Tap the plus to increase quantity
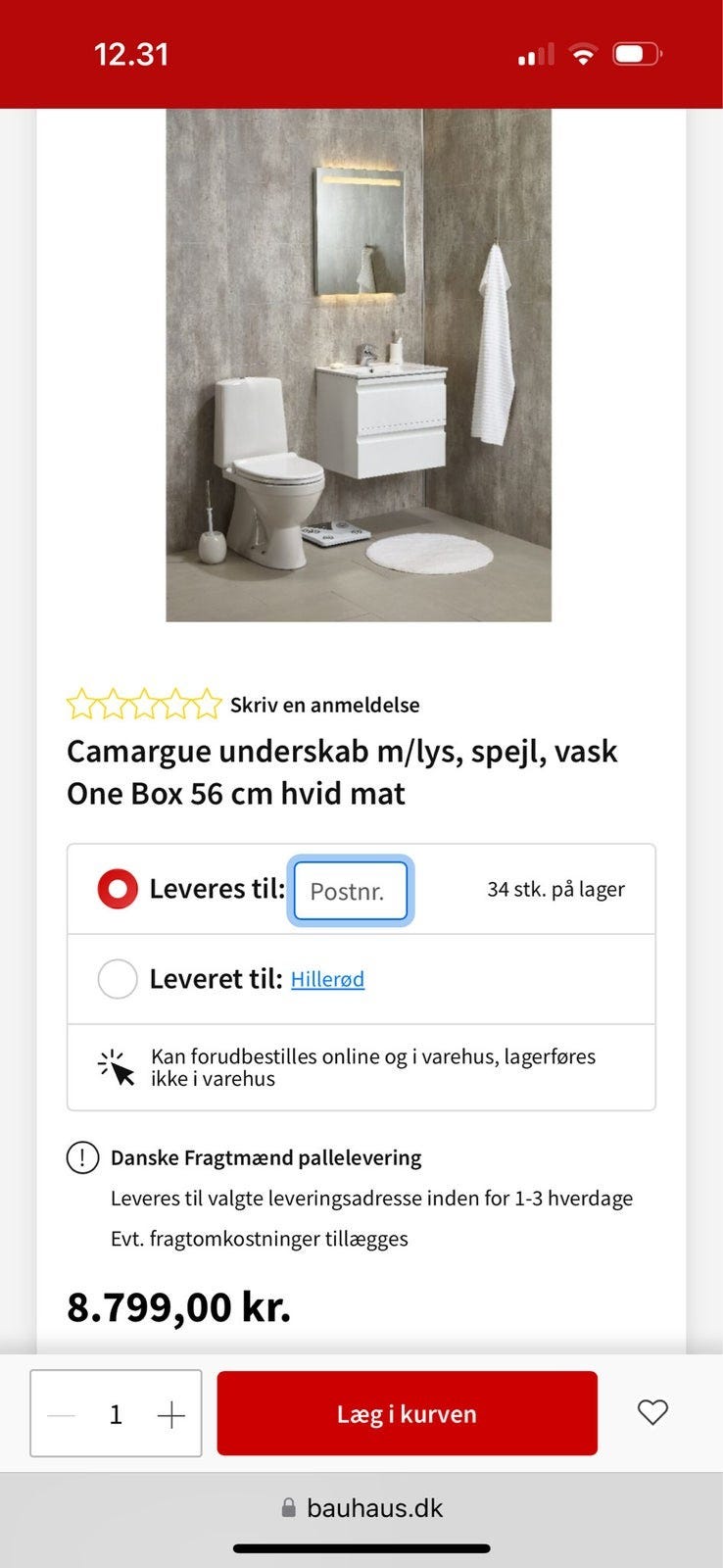723x1568 pixels. point(171,1413)
